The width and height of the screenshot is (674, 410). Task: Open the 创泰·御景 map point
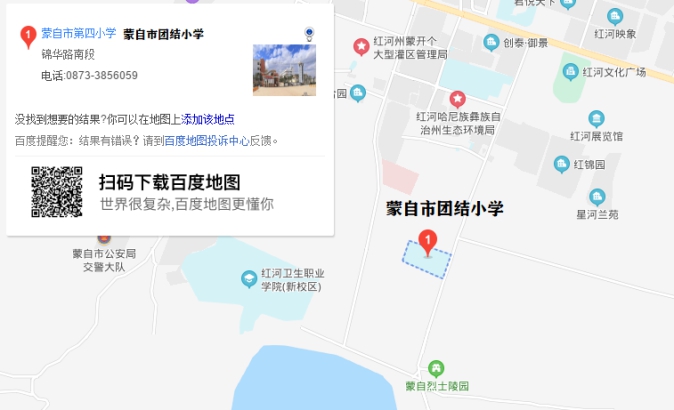coord(491,42)
